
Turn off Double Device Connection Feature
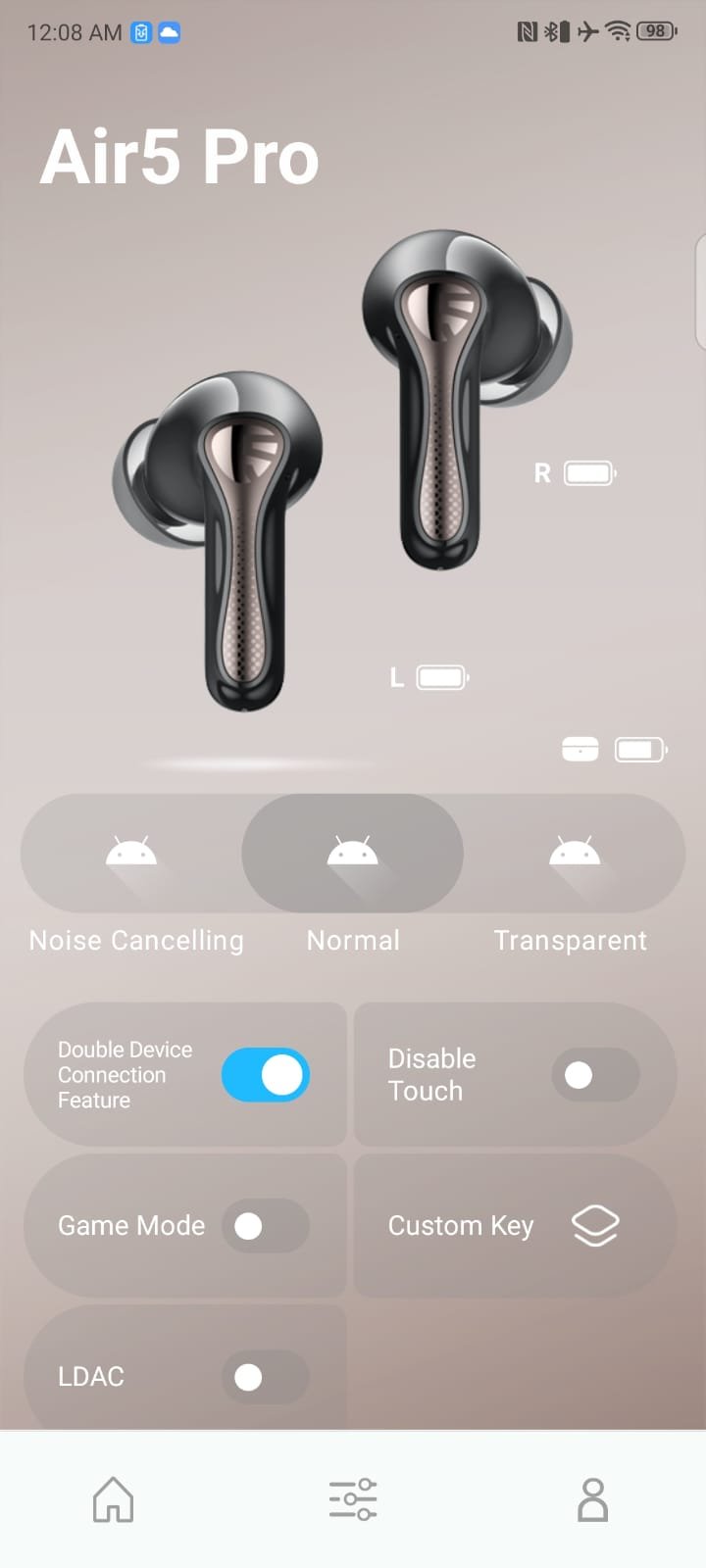266,1075
